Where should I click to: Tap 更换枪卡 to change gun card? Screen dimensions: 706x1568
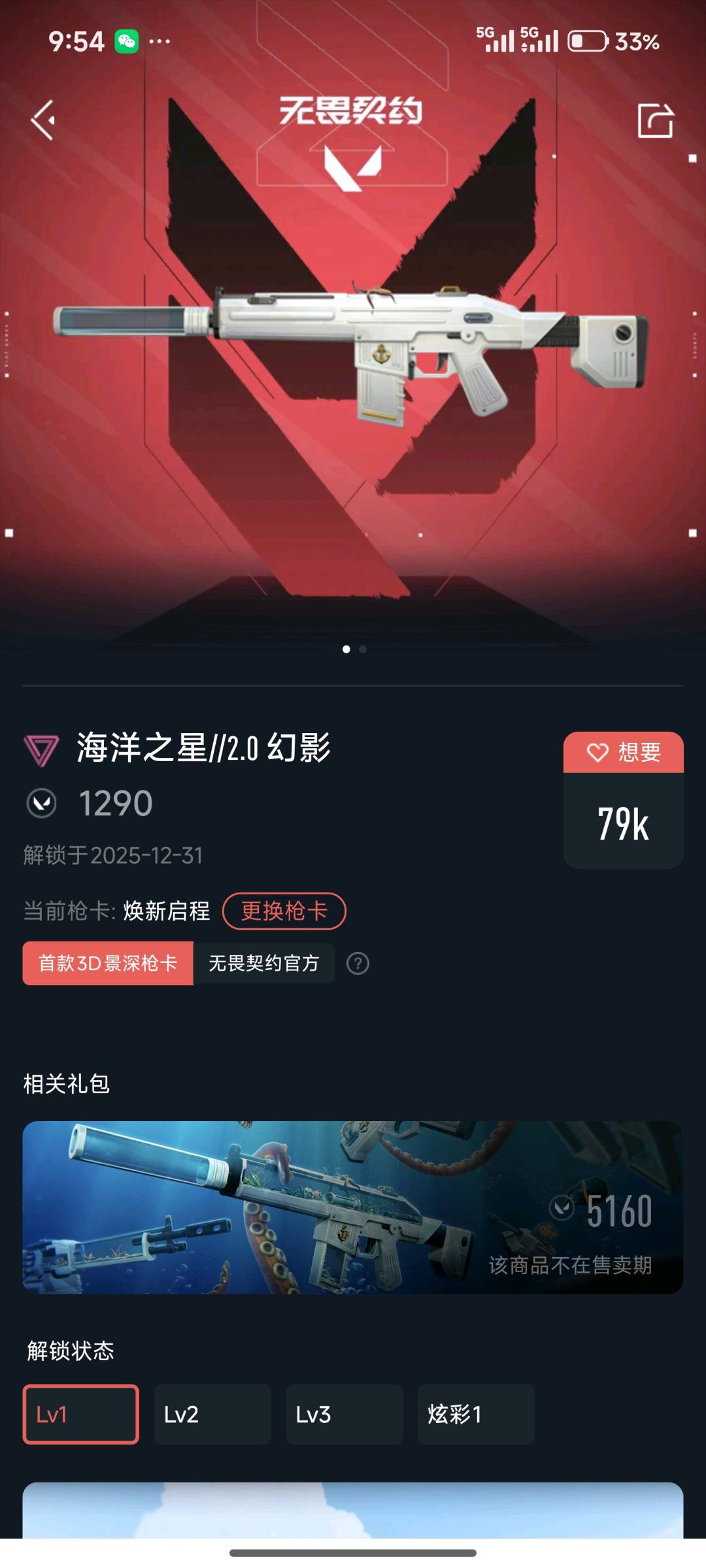(x=284, y=911)
